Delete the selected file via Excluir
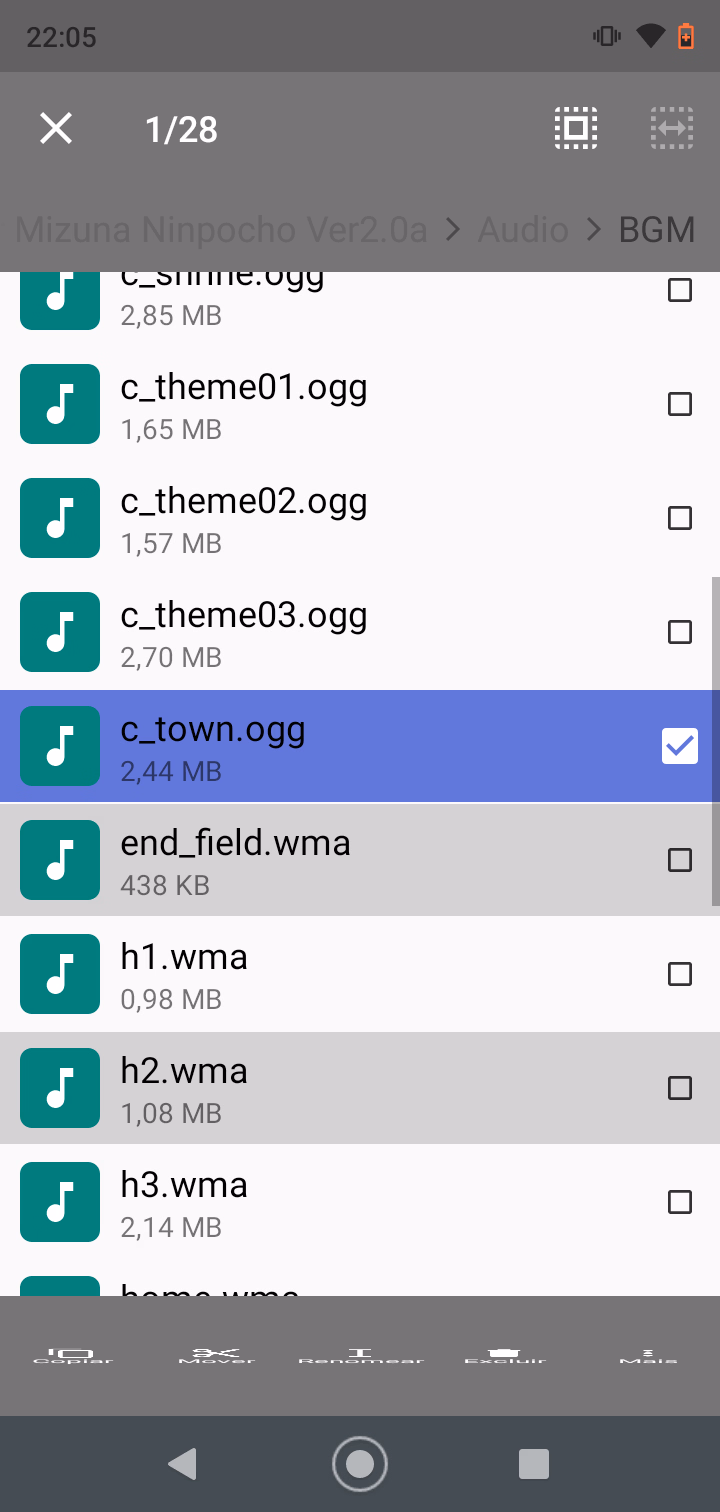The image size is (720, 1512). pyautogui.click(x=504, y=1356)
